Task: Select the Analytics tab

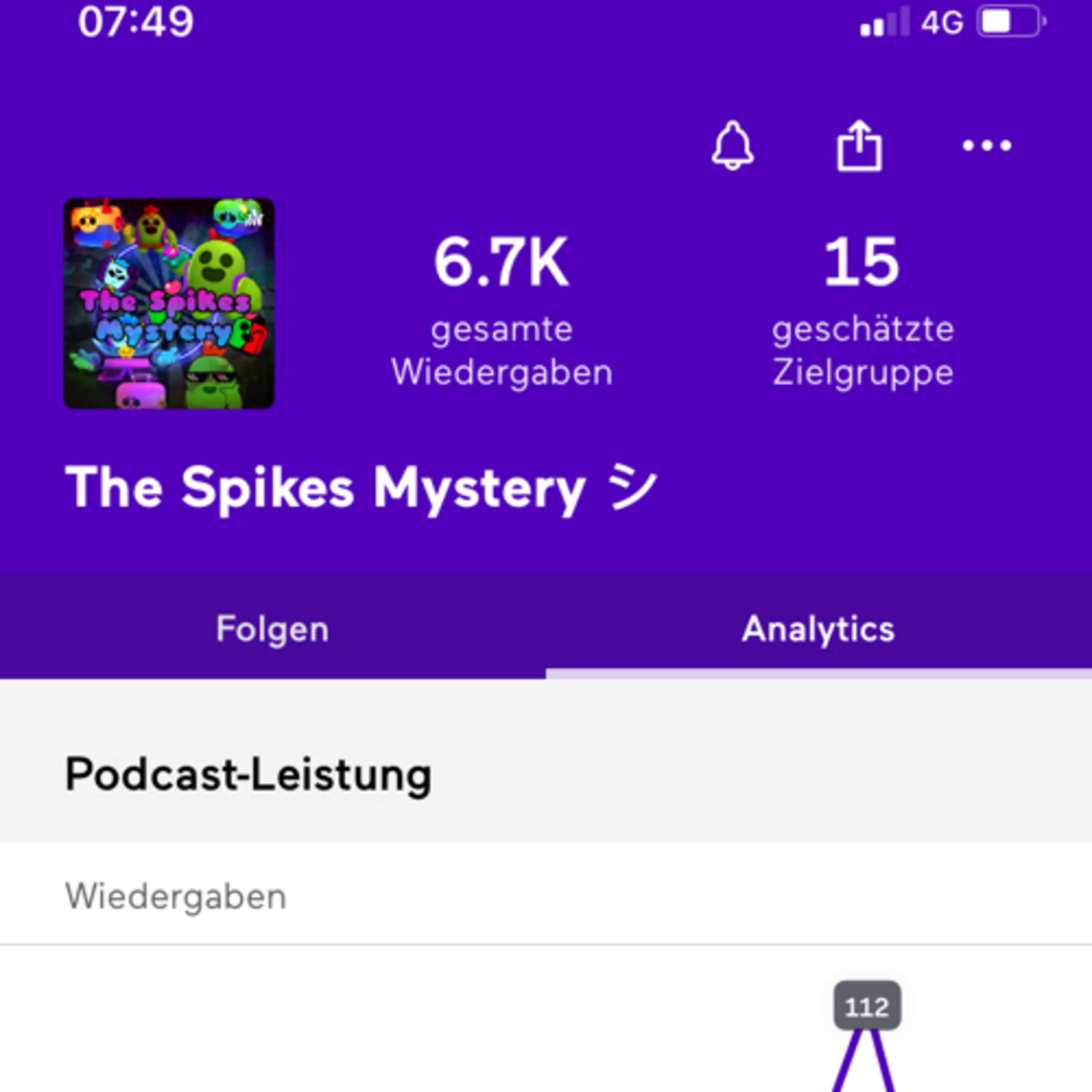Action: point(818,629)
